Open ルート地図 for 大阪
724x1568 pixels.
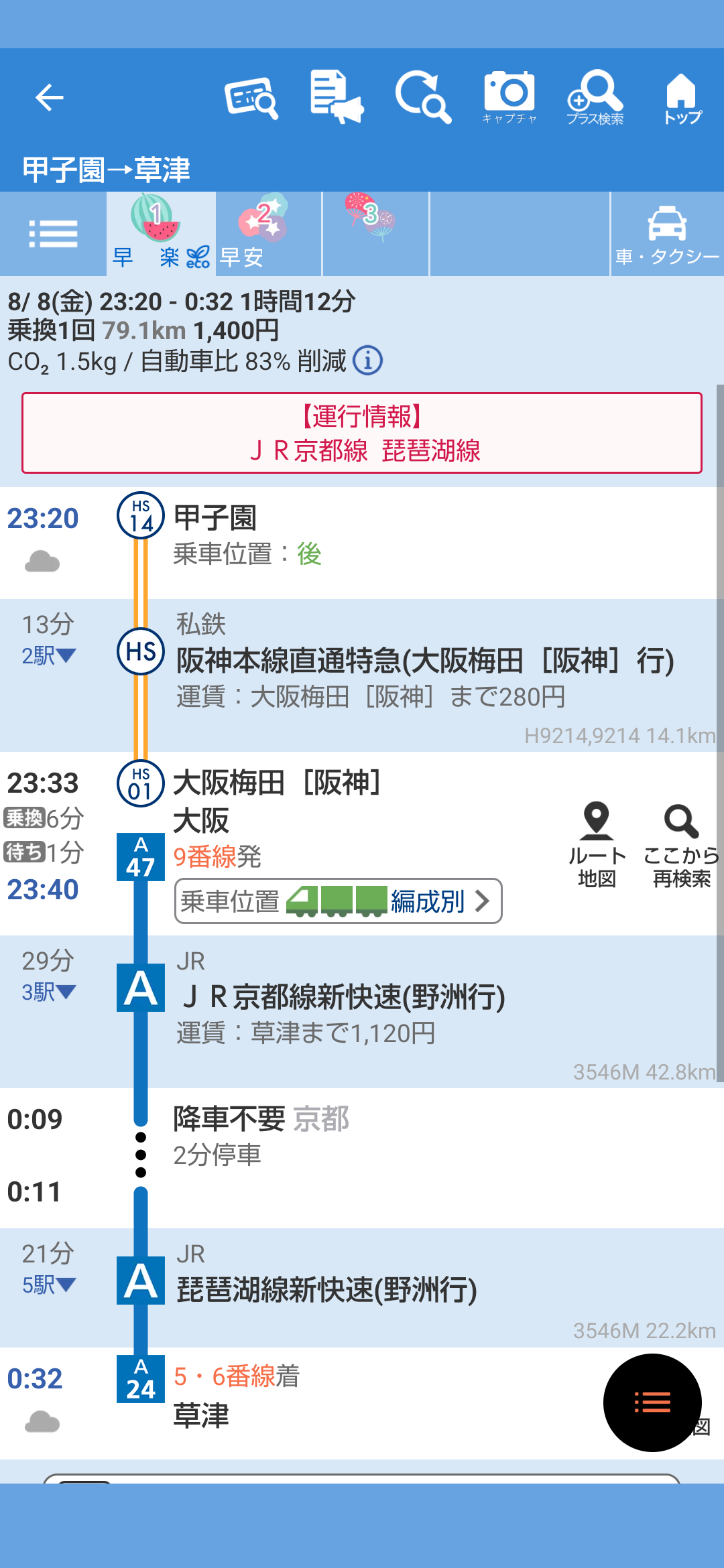[x=597, y=844]
